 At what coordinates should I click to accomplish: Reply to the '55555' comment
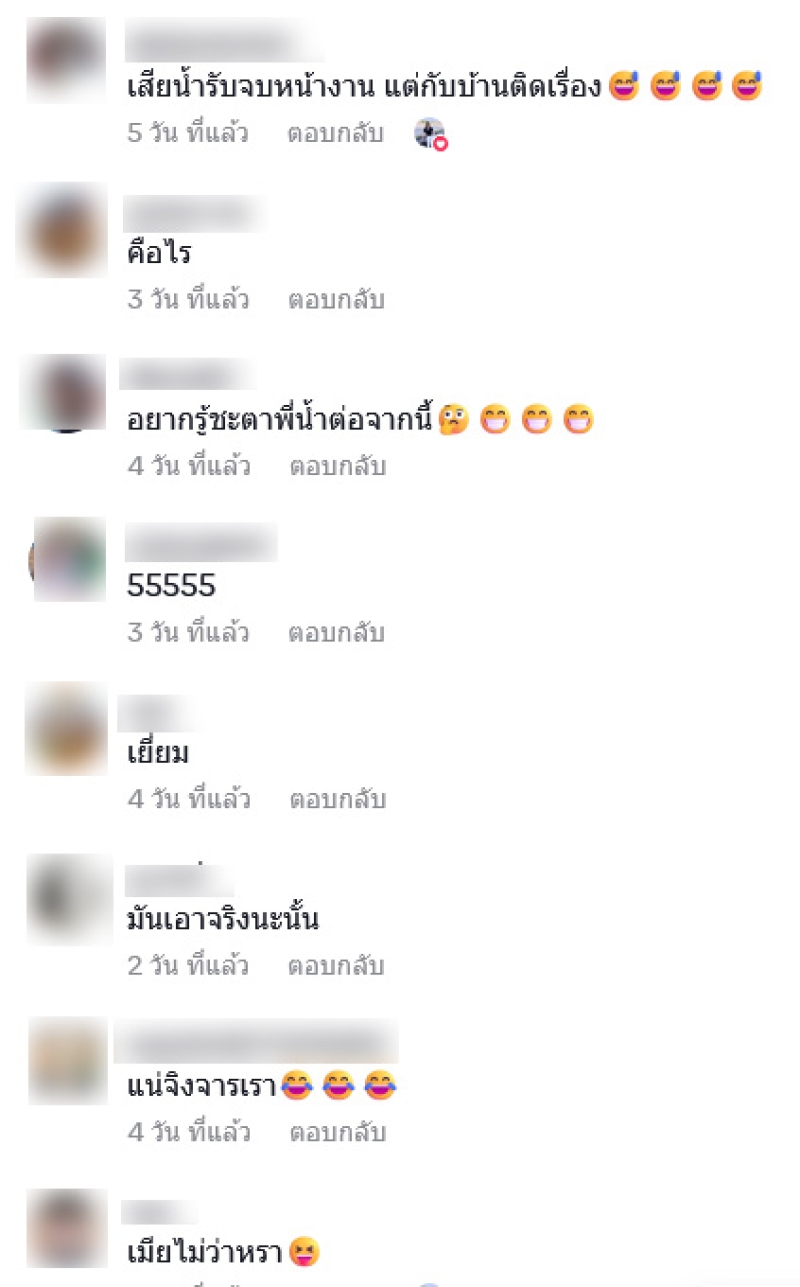tap(335, 632)
